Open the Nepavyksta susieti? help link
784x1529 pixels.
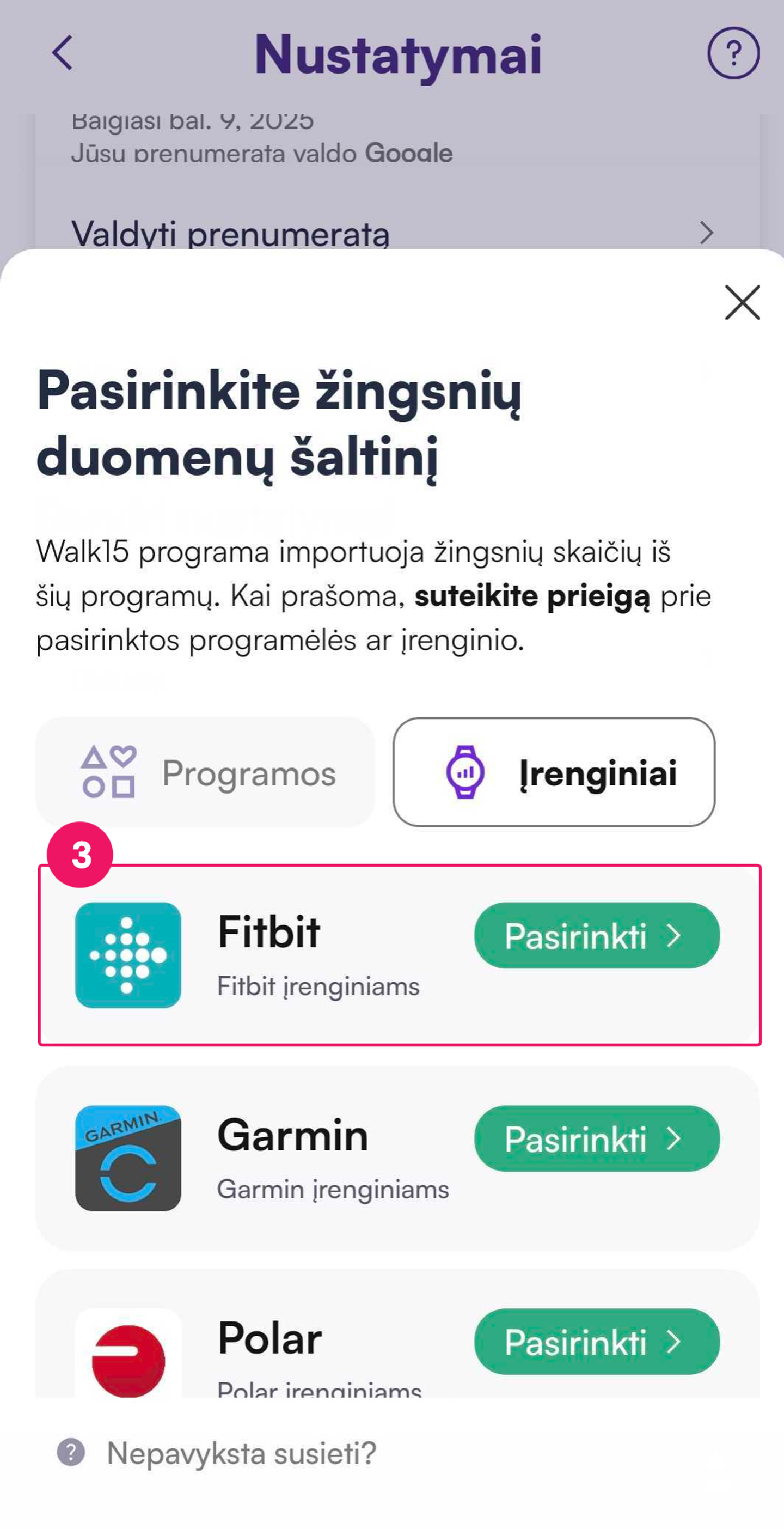(x=241, y=1453)
